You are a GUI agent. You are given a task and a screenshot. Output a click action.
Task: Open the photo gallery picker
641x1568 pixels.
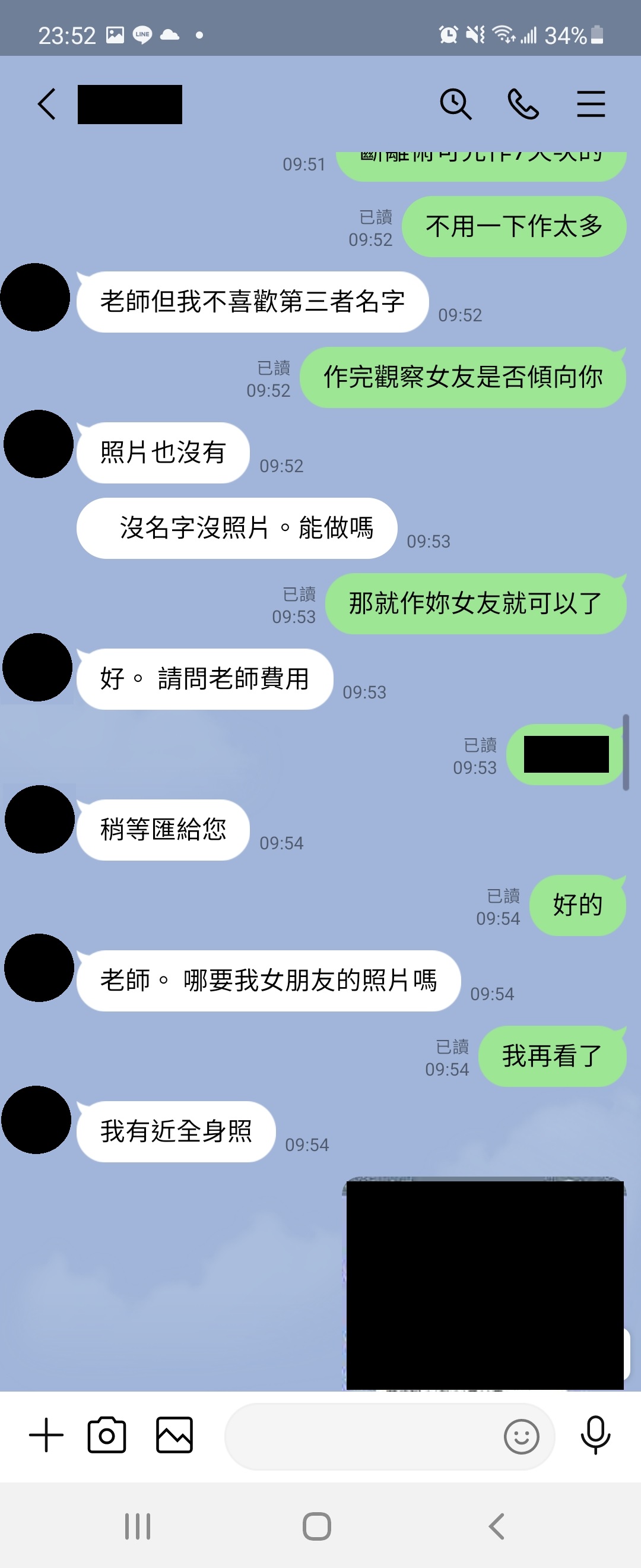click(174, 1436)
